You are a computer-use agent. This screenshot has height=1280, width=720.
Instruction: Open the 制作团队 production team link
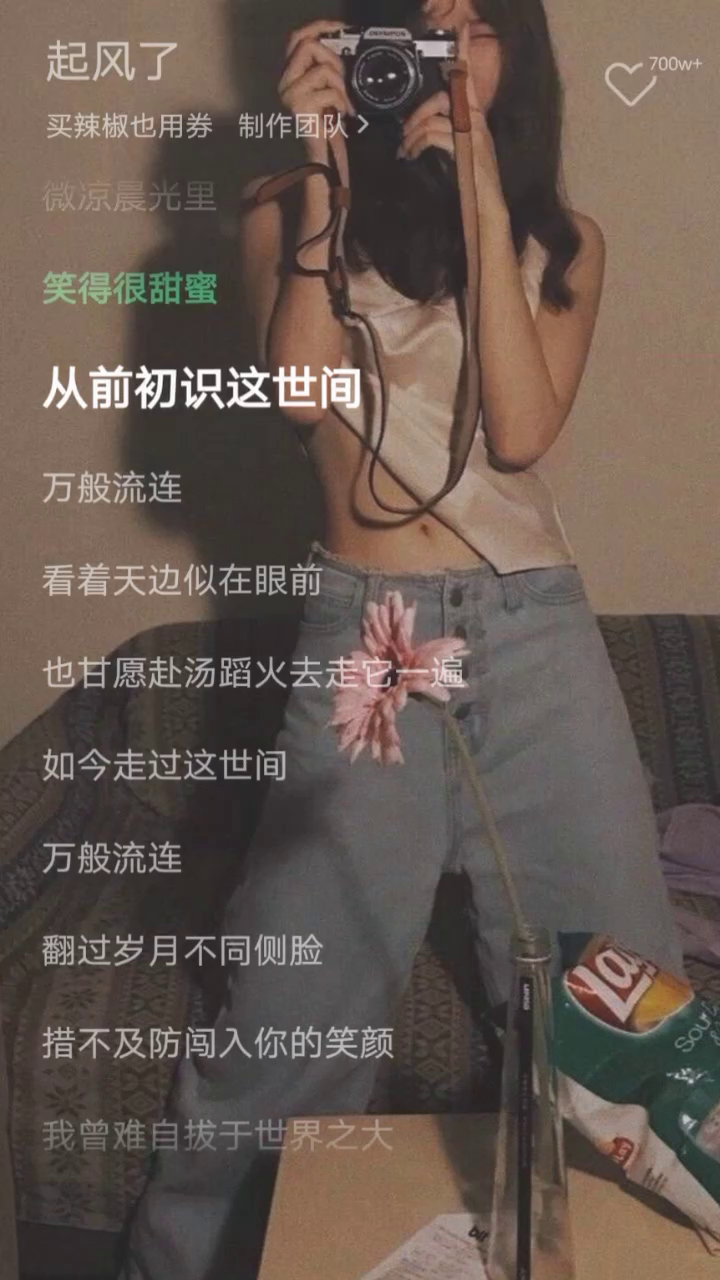303,127
